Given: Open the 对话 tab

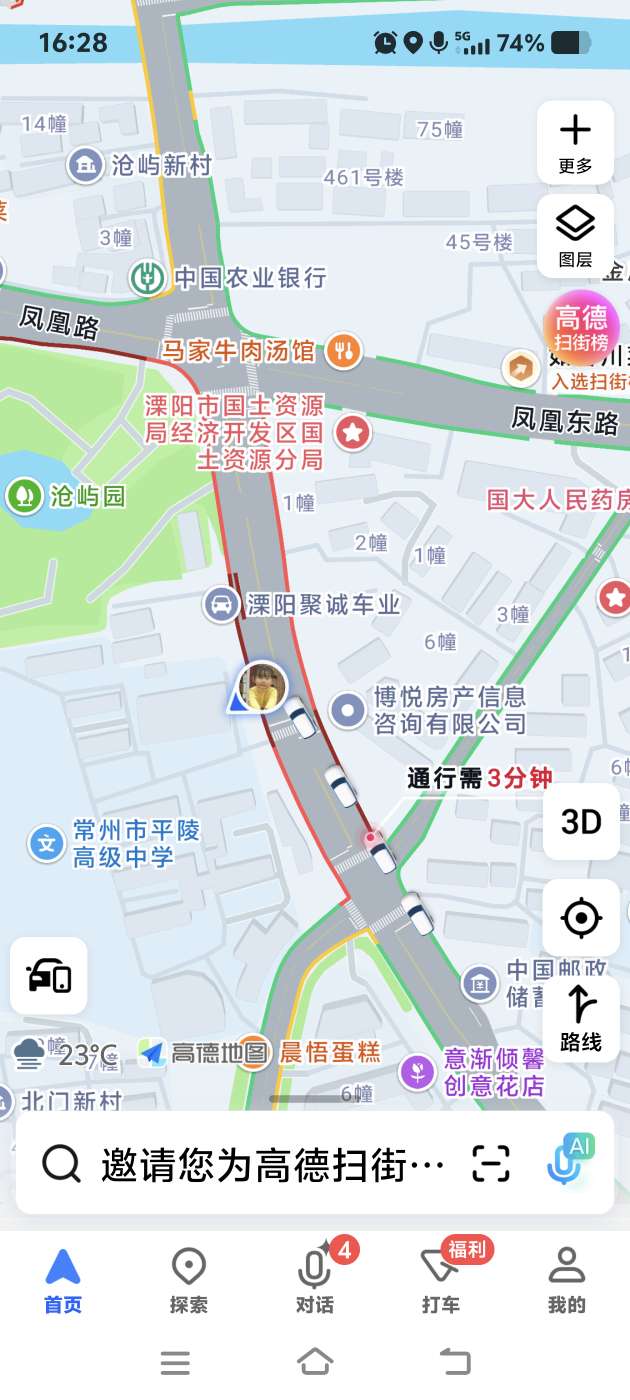Looking at the screenshot, I should (x=315, y=1280).
